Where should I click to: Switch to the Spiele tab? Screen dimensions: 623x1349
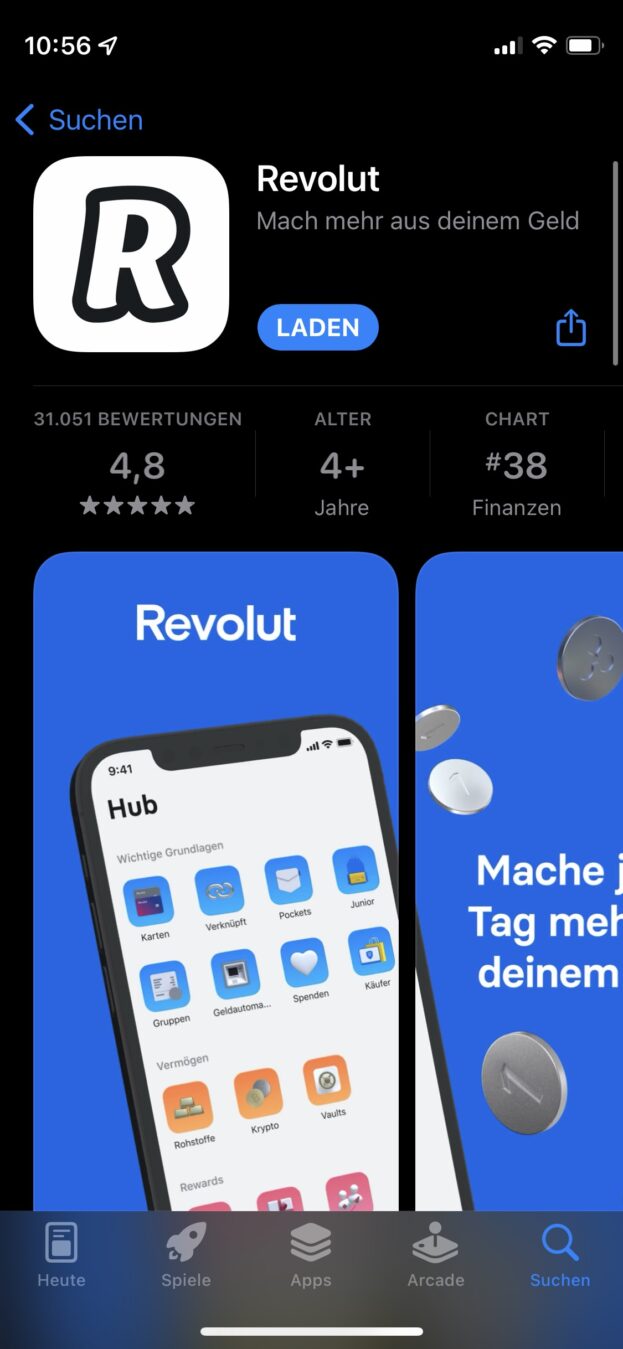click(x=186, y=1256)
